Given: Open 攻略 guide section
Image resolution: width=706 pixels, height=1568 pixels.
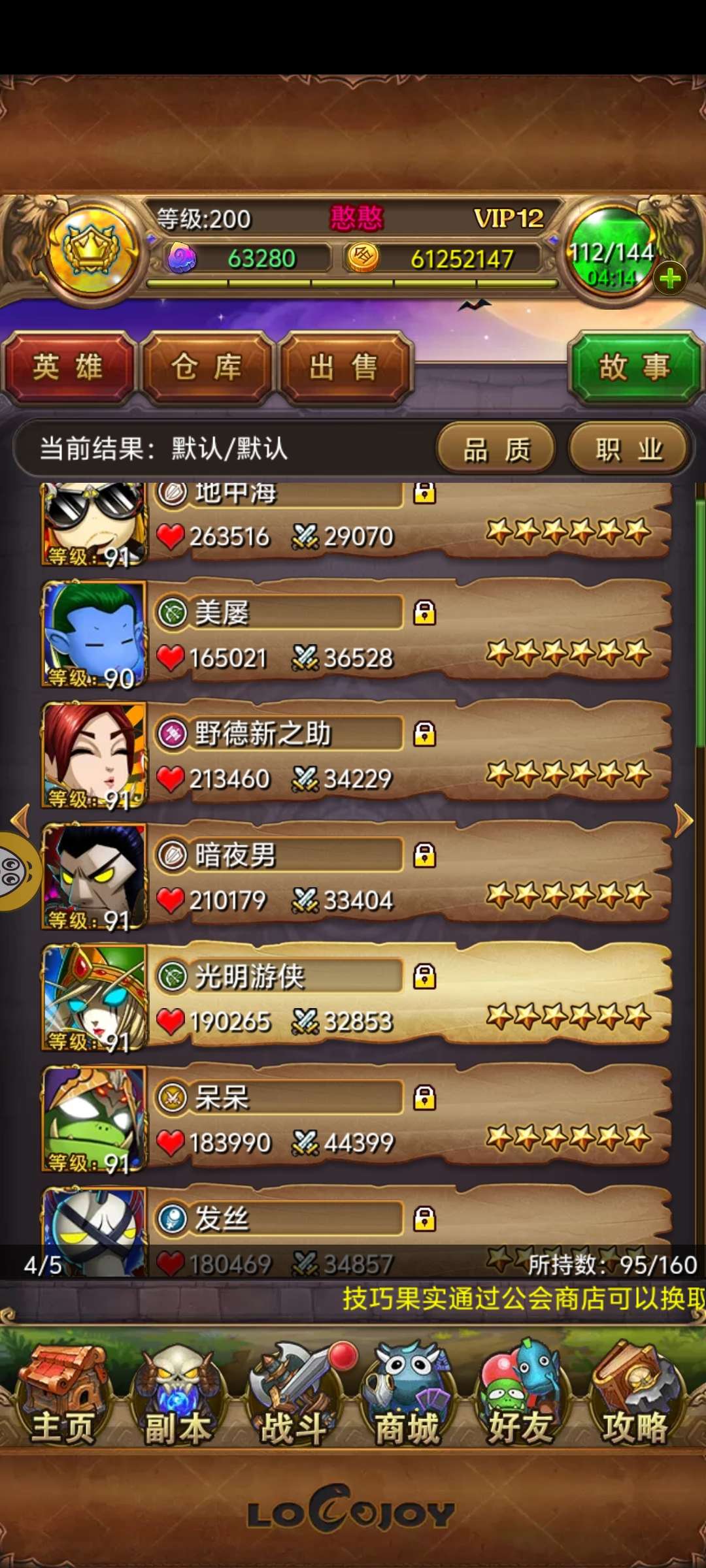Looking at the screenshot, I should tap(634, 1395).
